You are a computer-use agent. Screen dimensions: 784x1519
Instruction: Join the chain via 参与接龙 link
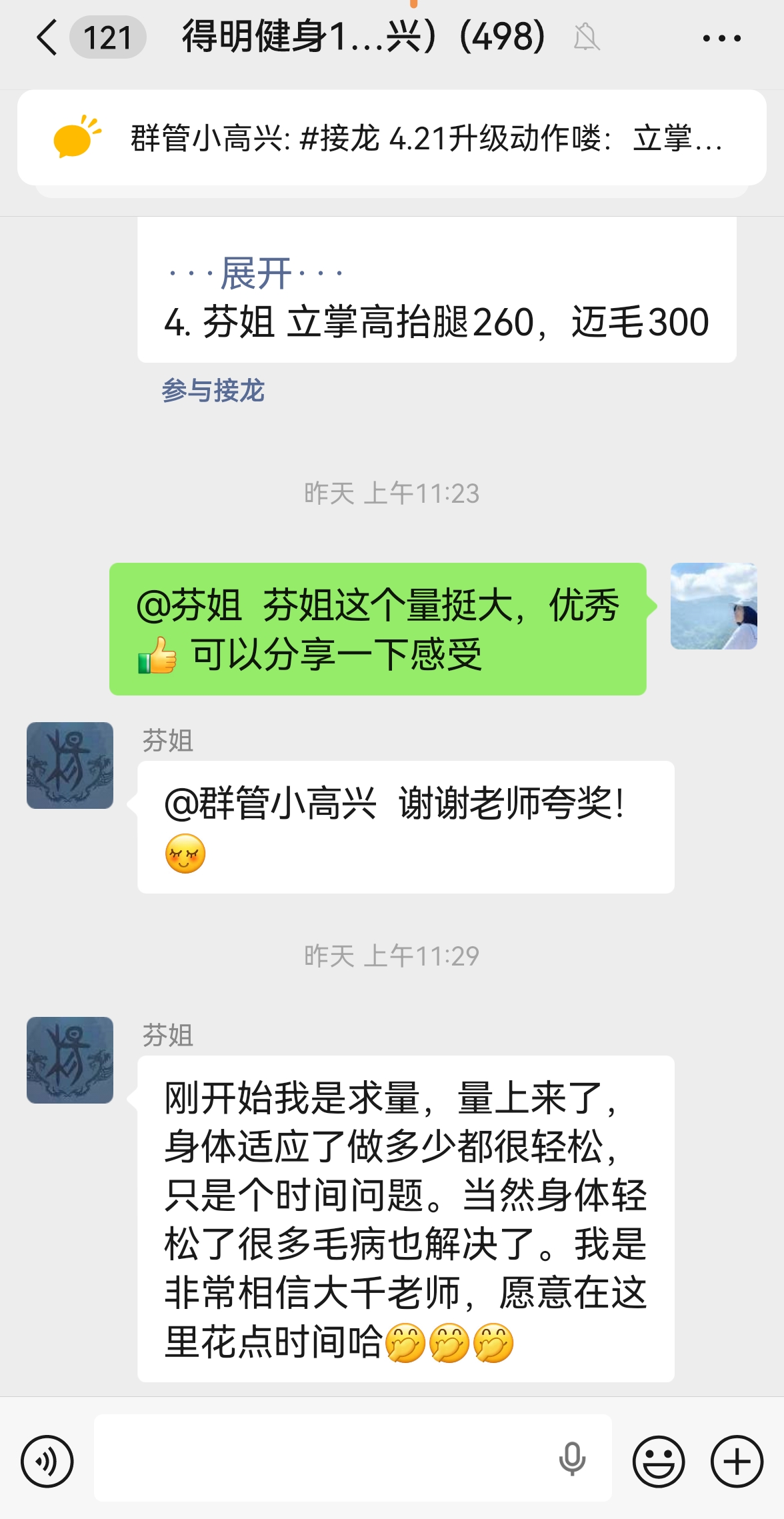tap(213, 391)
